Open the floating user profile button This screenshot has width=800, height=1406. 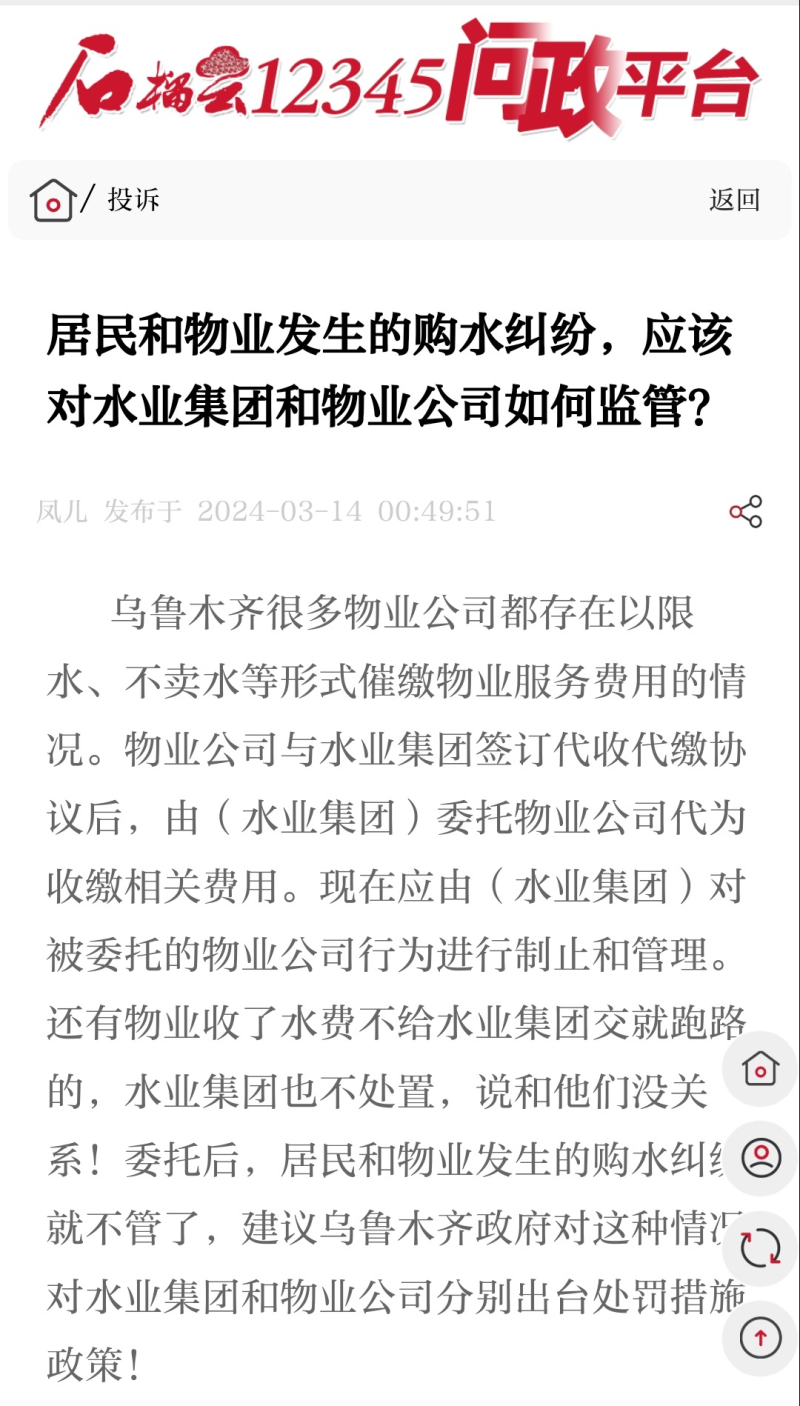click(760, 1158)
